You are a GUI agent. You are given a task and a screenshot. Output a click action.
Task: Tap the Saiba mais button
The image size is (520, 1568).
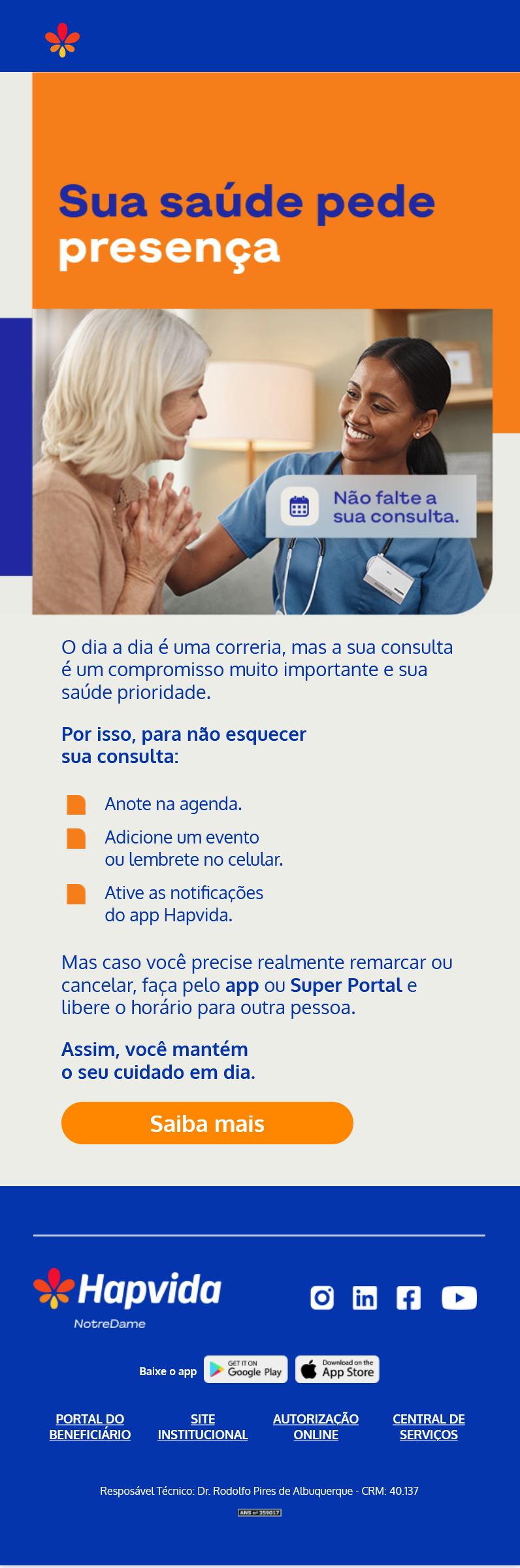[207, 1123]
